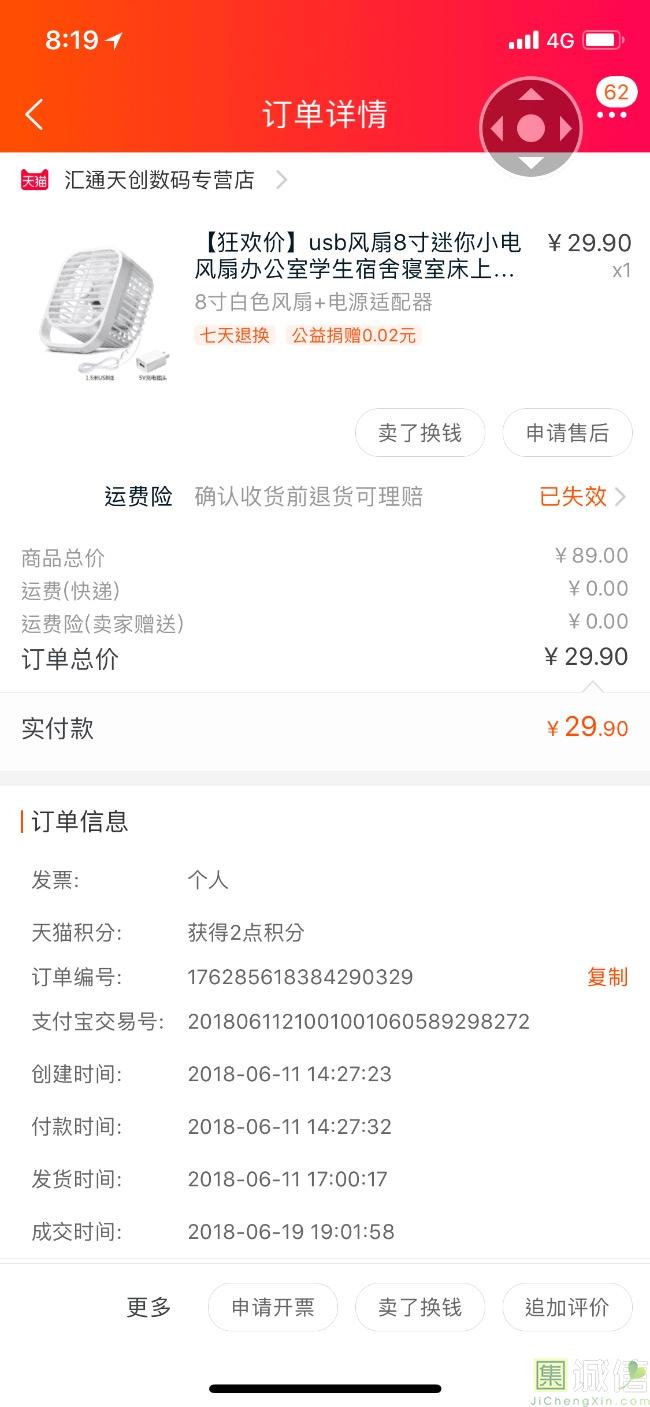The image size is (650, 1407).
Task: Open the three-dot overflow menu
Action: coord(612,115)
